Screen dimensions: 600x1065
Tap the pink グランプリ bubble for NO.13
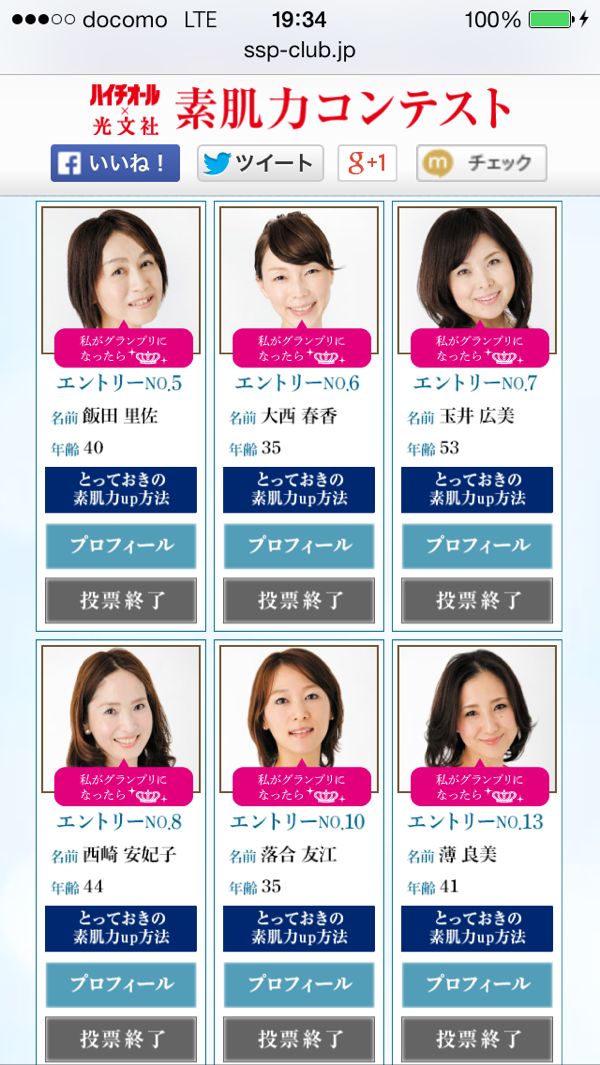pos(480,786)
